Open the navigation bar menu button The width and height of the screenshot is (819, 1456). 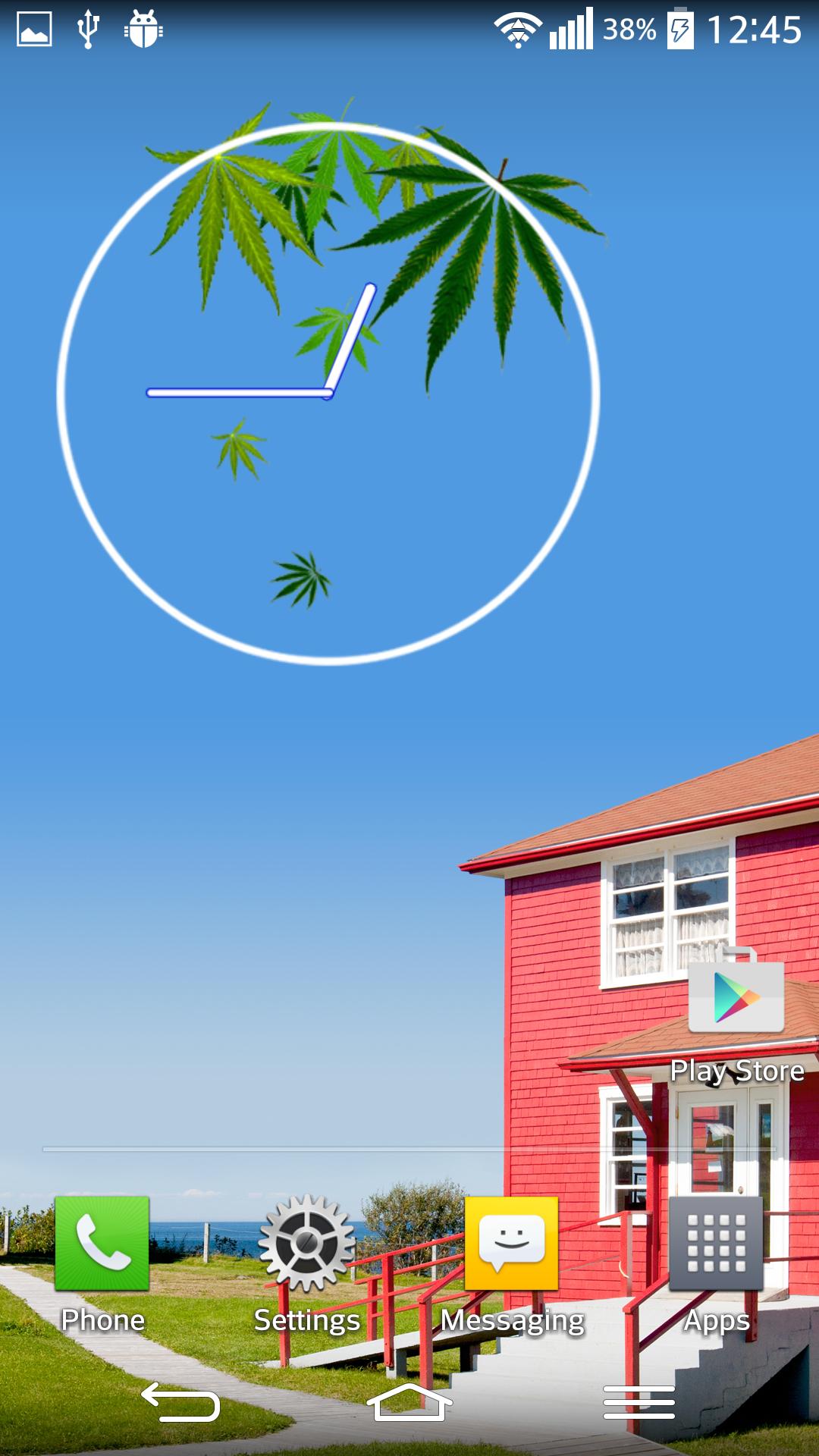coord(639,1403)
